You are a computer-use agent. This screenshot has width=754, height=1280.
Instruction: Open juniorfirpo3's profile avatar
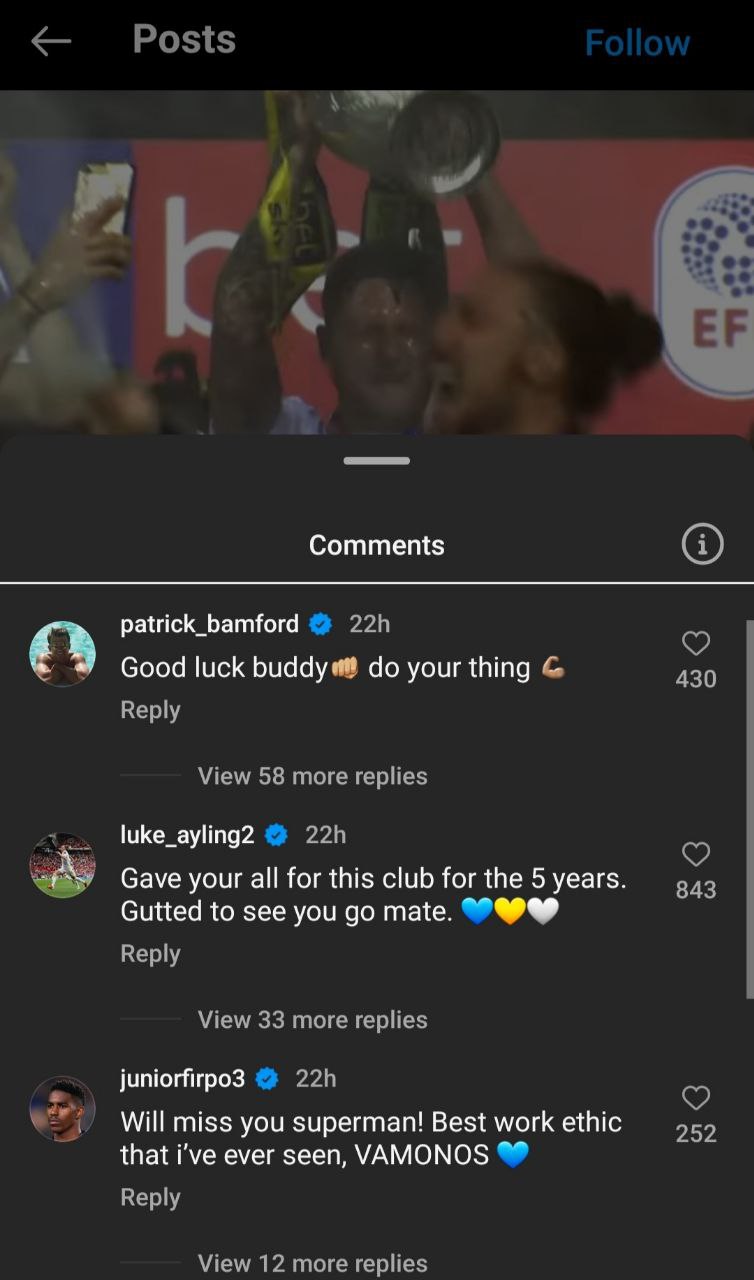pos(63,1108)
